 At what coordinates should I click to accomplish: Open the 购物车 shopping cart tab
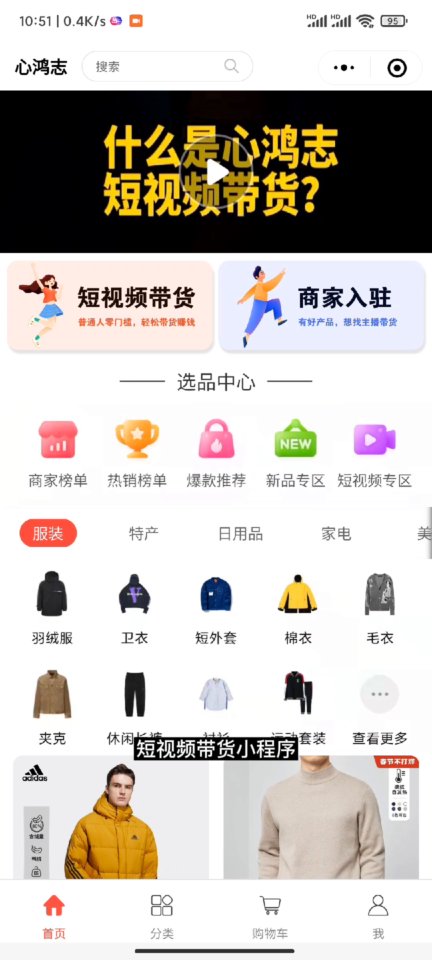point(270,917)
